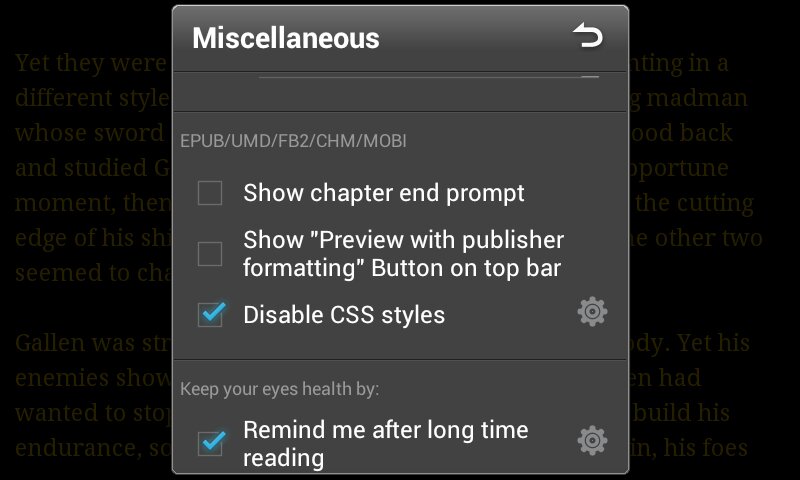The height and width of the screenshot is (480, 800).
Task: Uncheck Remind me after long time reading
Action: click(210, 443)
